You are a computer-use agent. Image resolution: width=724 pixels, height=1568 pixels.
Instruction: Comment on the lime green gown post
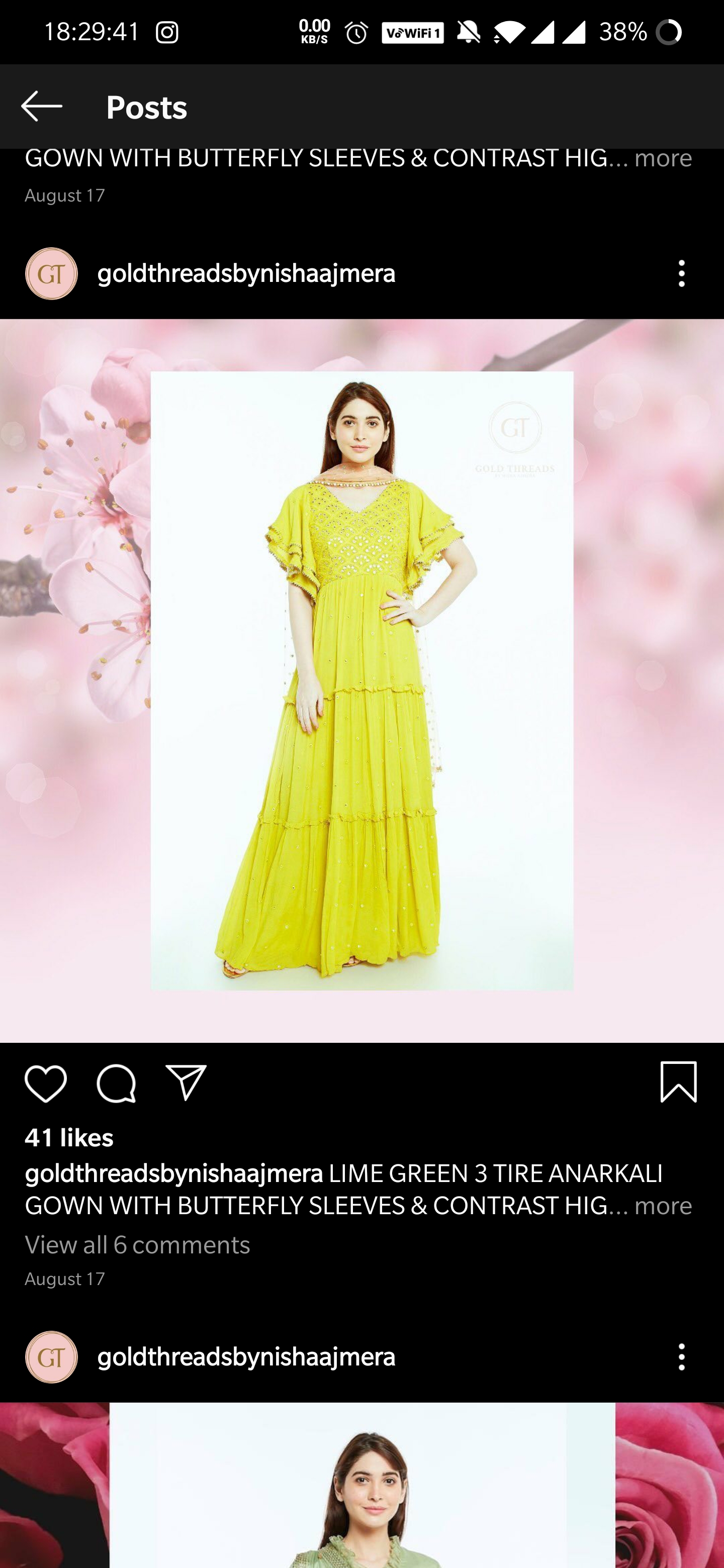(x=116, y=1084)
